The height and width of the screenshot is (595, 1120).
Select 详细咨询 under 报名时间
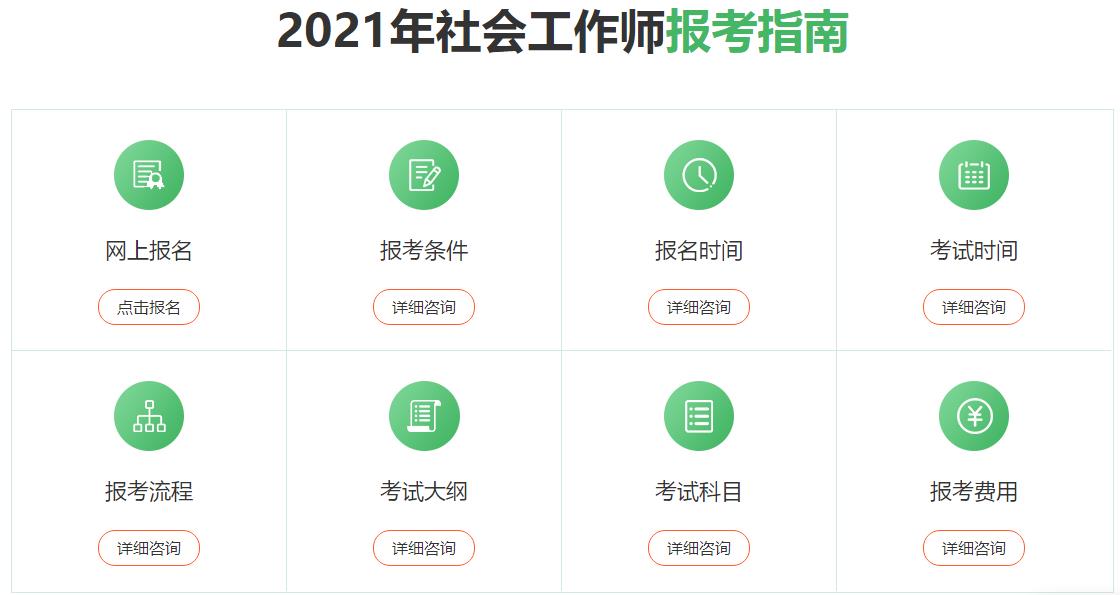pos(699,307)
